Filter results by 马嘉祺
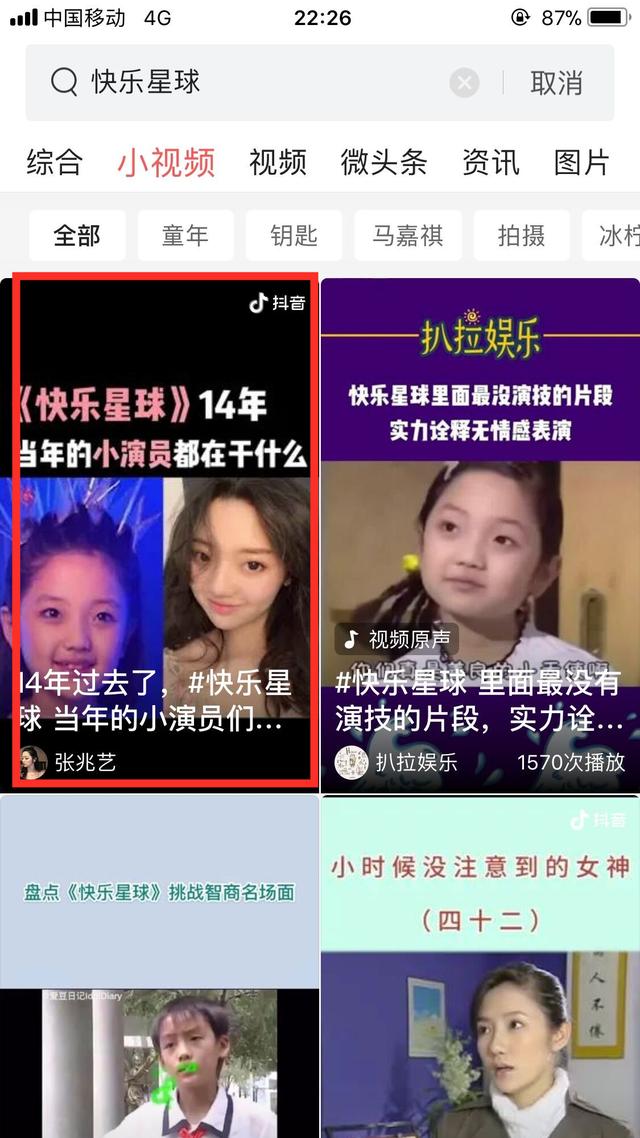Viewport: 640px width, 1138px height. coord(408,236)
